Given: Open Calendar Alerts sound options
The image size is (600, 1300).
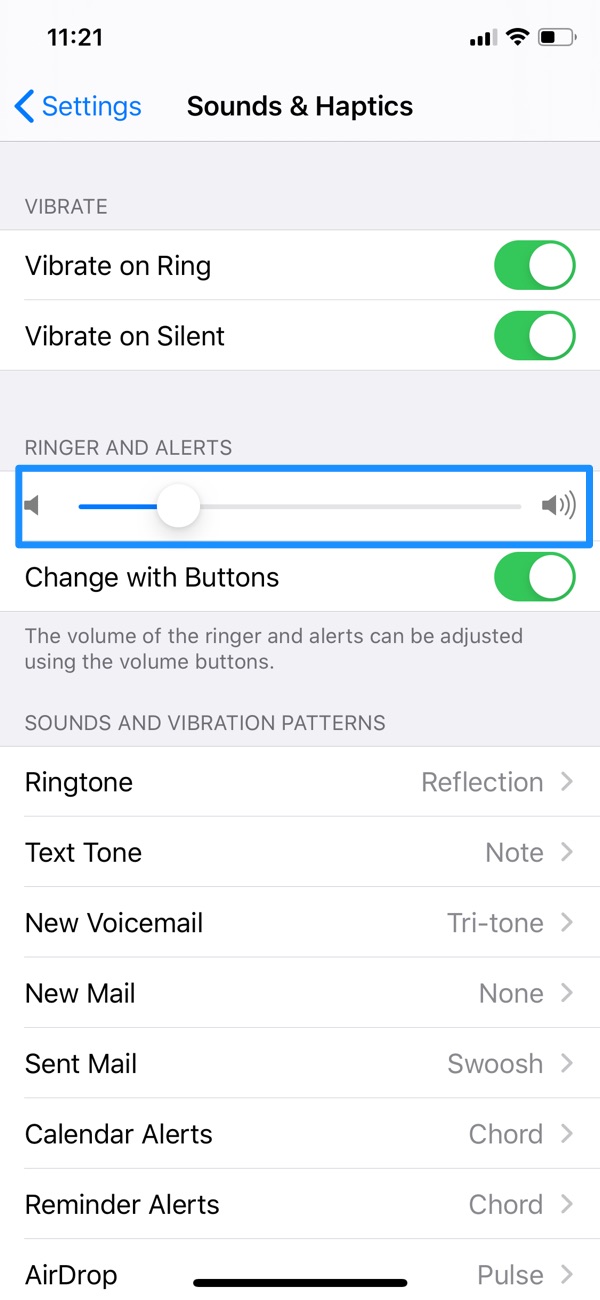Looking at the screenshot, I should 300,1134.
